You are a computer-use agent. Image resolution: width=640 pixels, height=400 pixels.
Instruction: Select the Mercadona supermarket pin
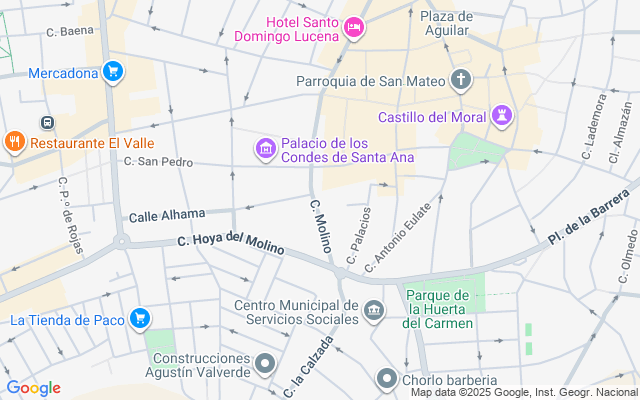pos(112,72)
